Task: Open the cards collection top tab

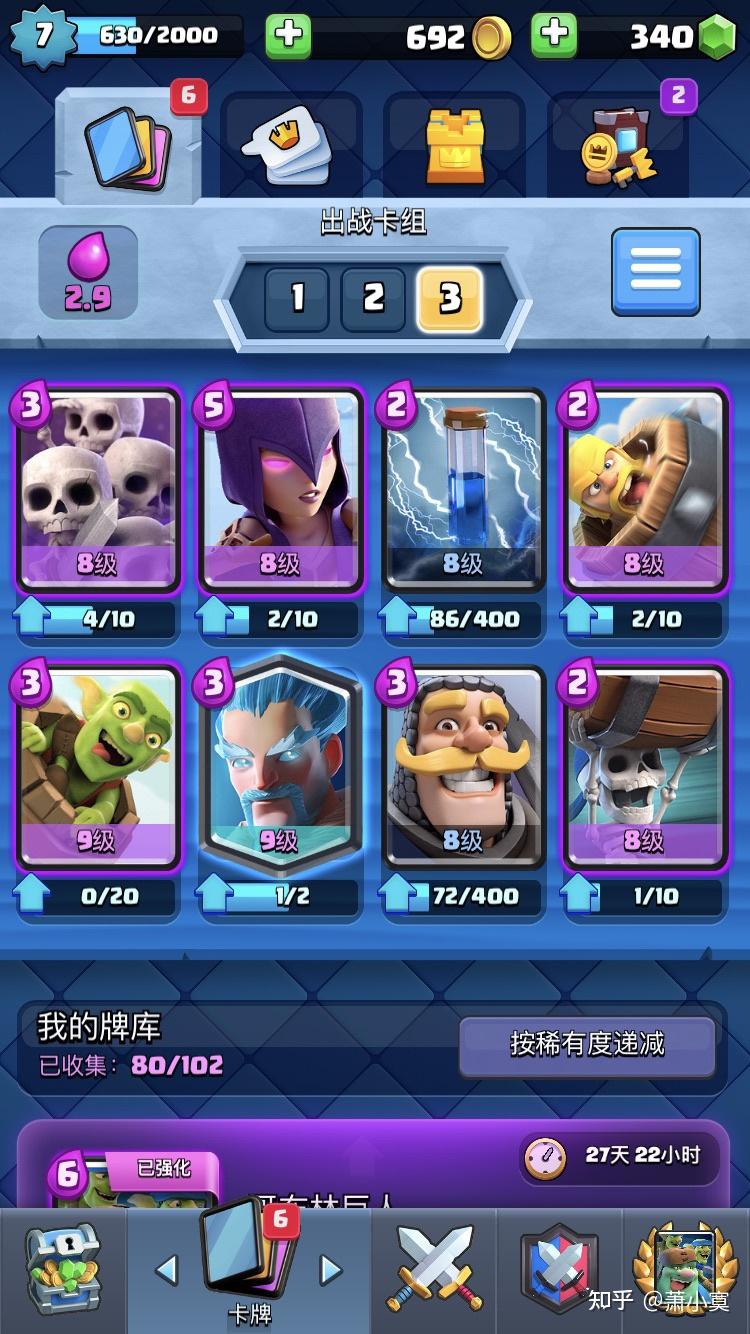Action: click(128, 147)
